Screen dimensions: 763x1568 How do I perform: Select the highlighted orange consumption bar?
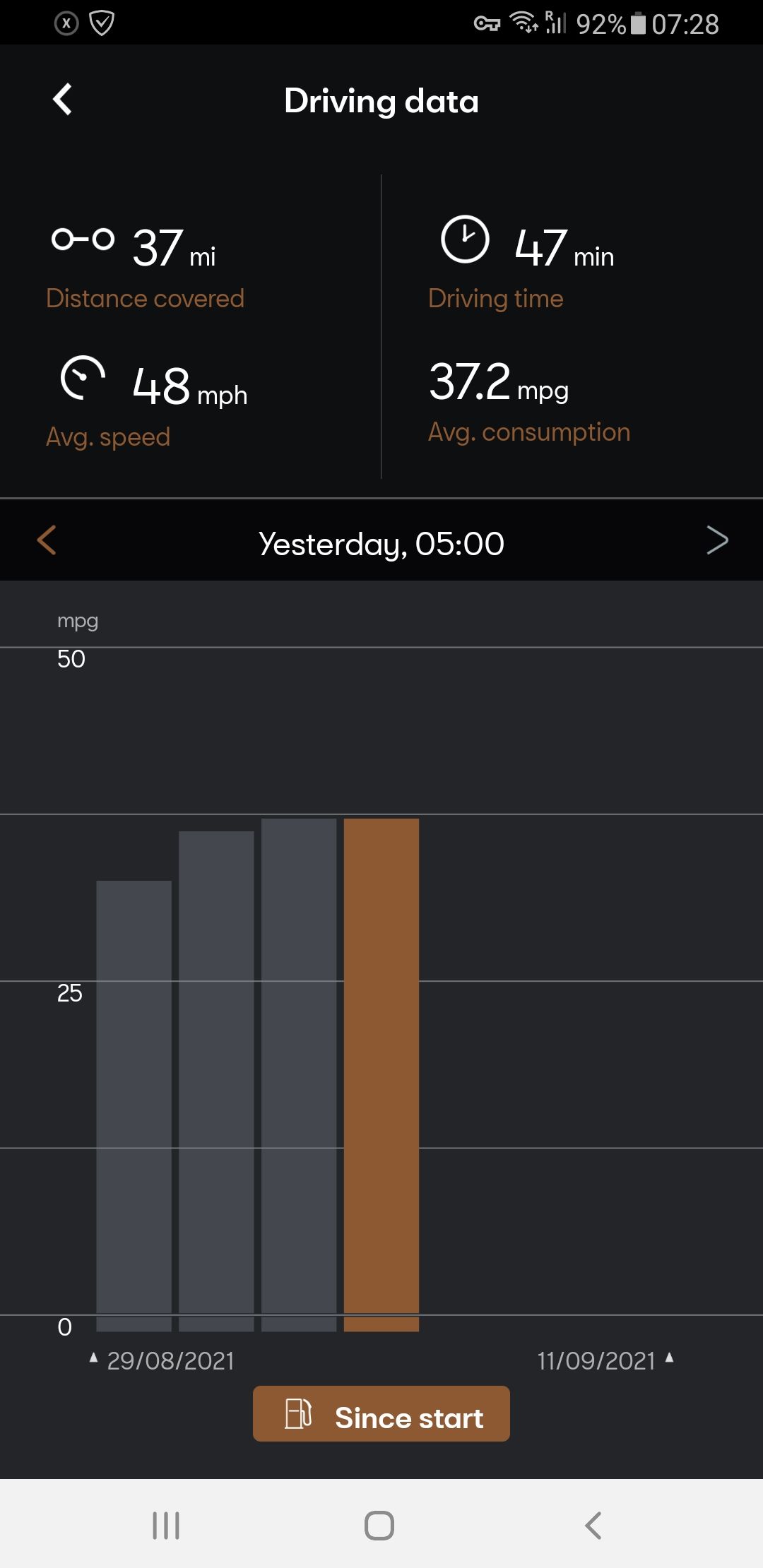point(381,1074)
